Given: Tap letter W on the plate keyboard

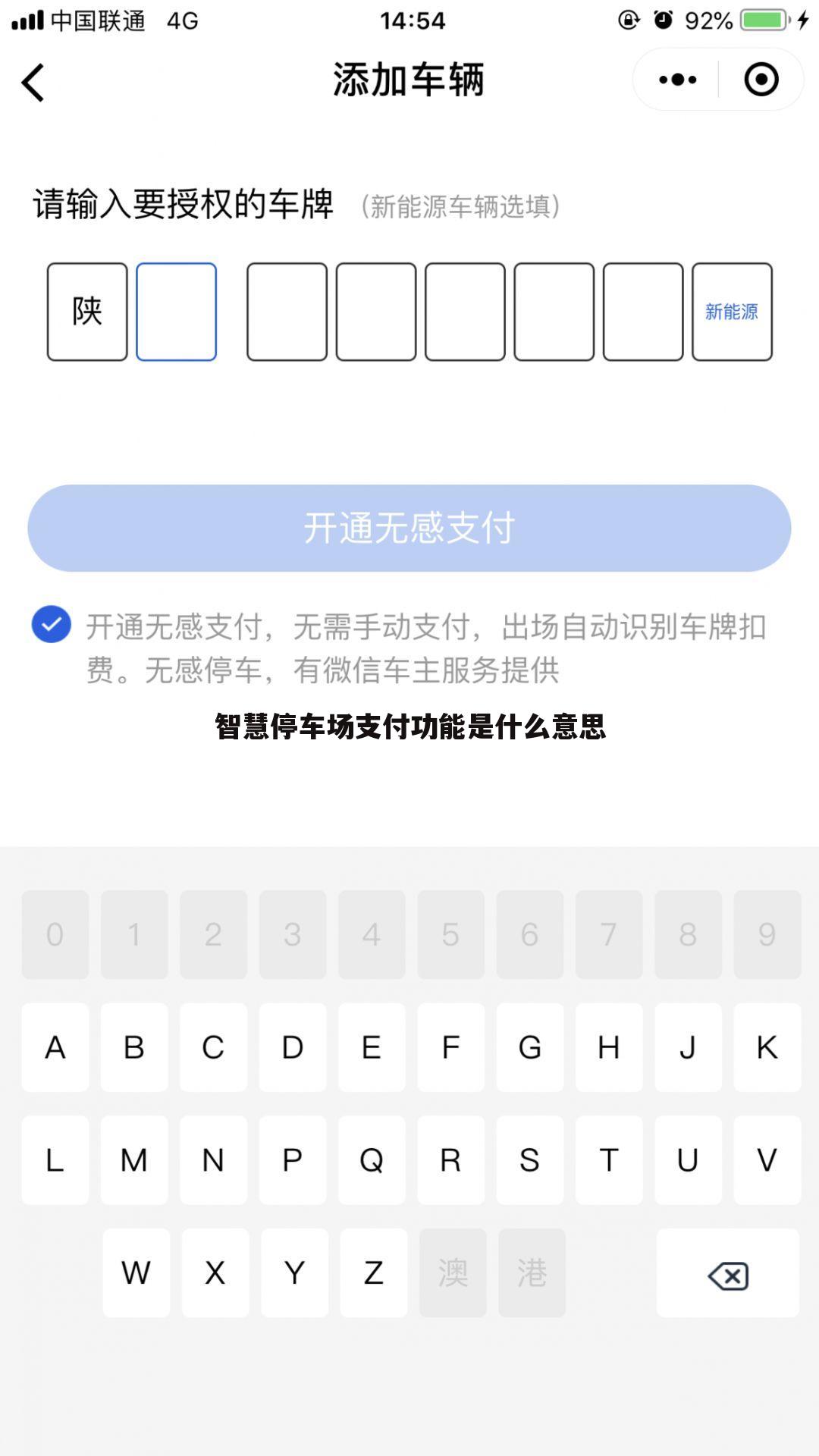Looking at the screenshot, I should (136, 1273).
